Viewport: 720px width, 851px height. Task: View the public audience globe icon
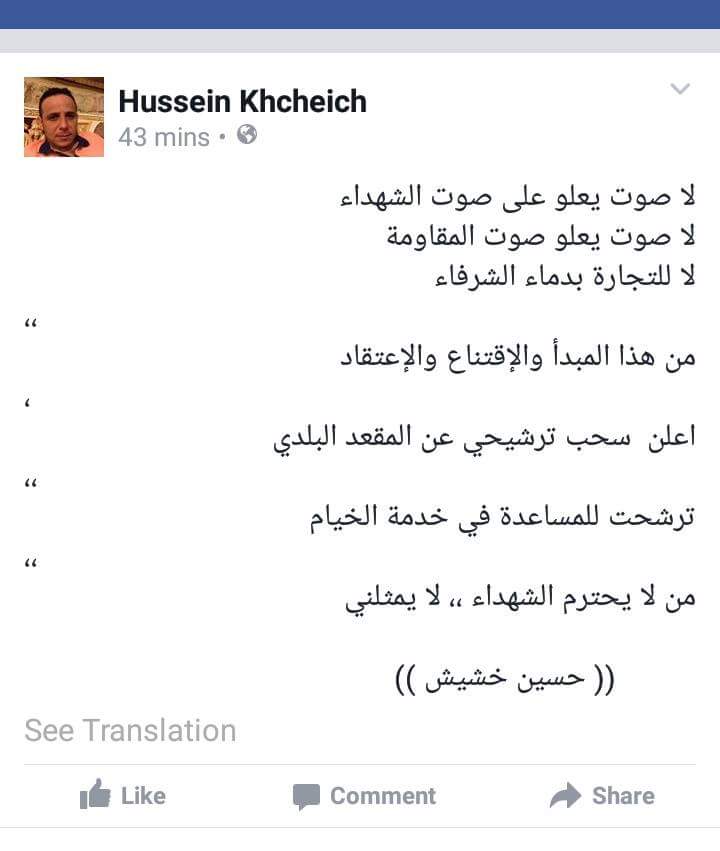coord(246,135)
